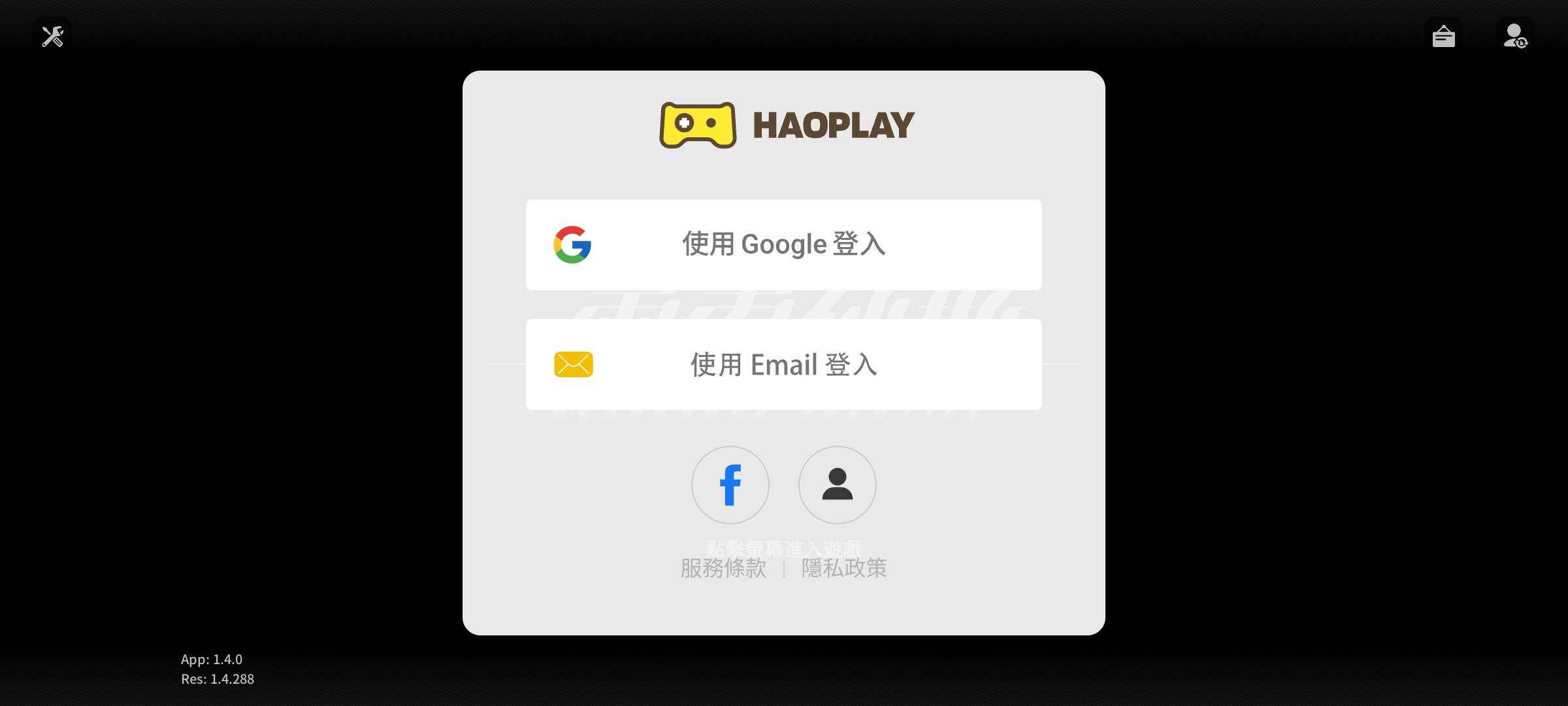Open the announcements board icon
The width and height of the screenshot is (1568, 706).
[1443, 36]
